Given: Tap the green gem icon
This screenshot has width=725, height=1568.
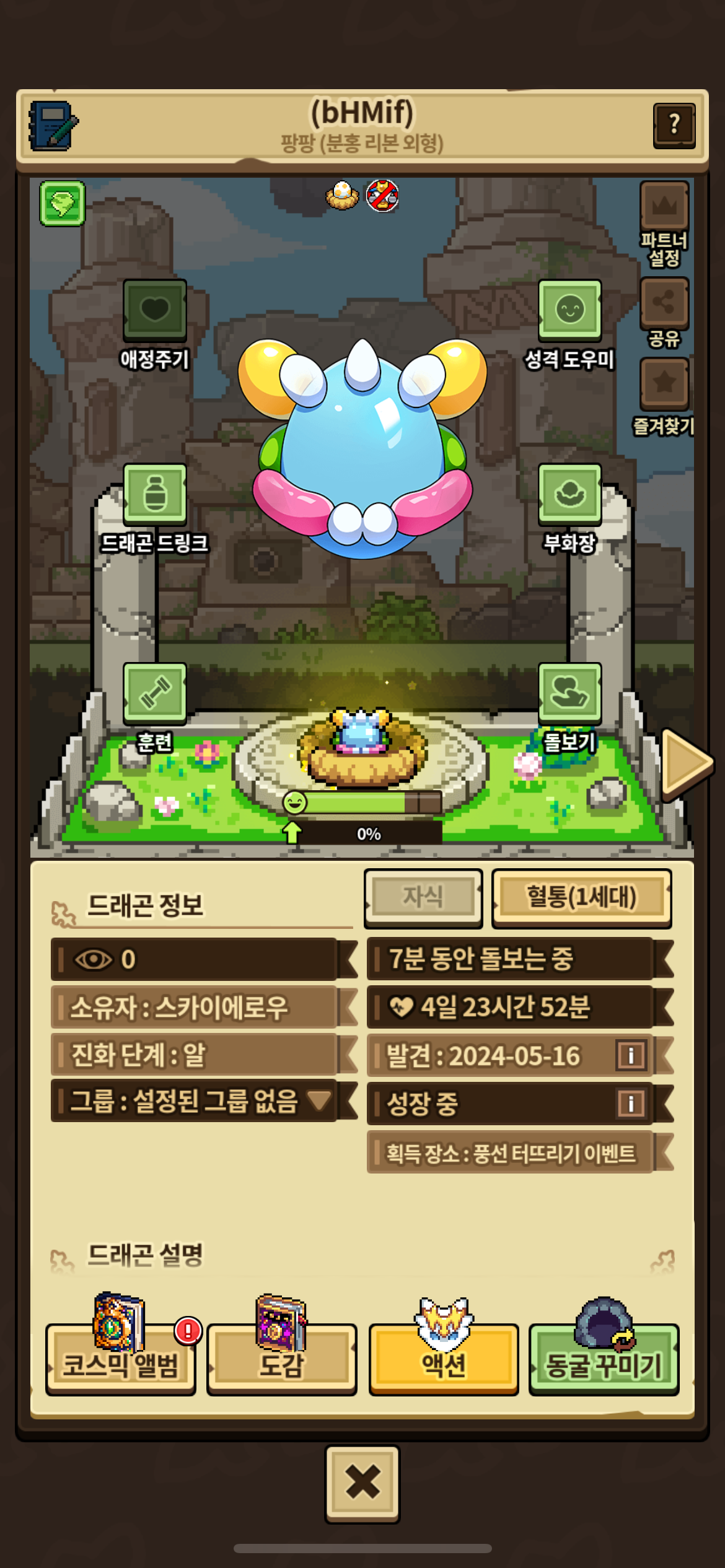Looking at the screenshot, I should point(62,203).
